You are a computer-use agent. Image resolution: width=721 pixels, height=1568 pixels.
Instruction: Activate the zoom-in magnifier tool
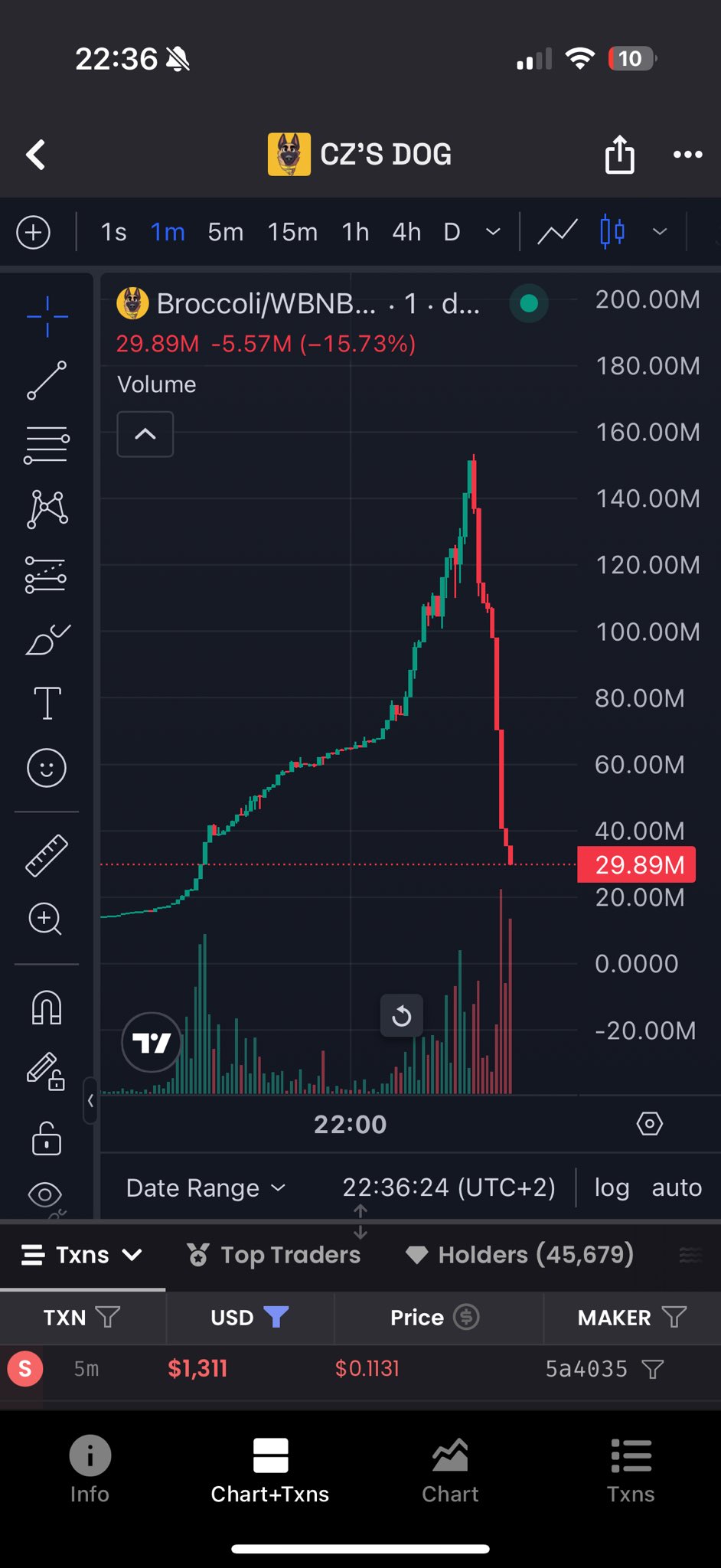pos(45,919)
